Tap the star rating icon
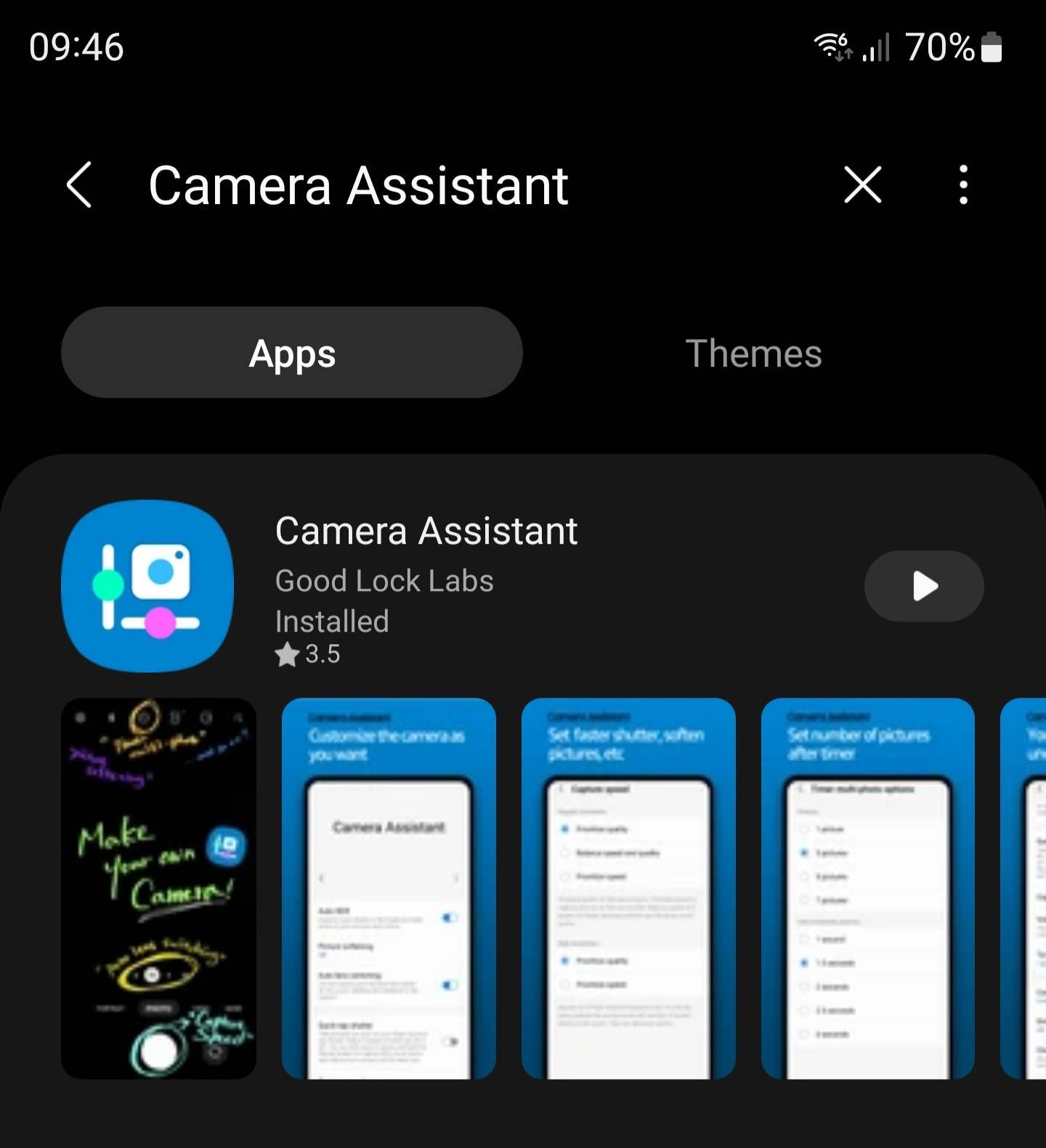 [x=287, y=655]
